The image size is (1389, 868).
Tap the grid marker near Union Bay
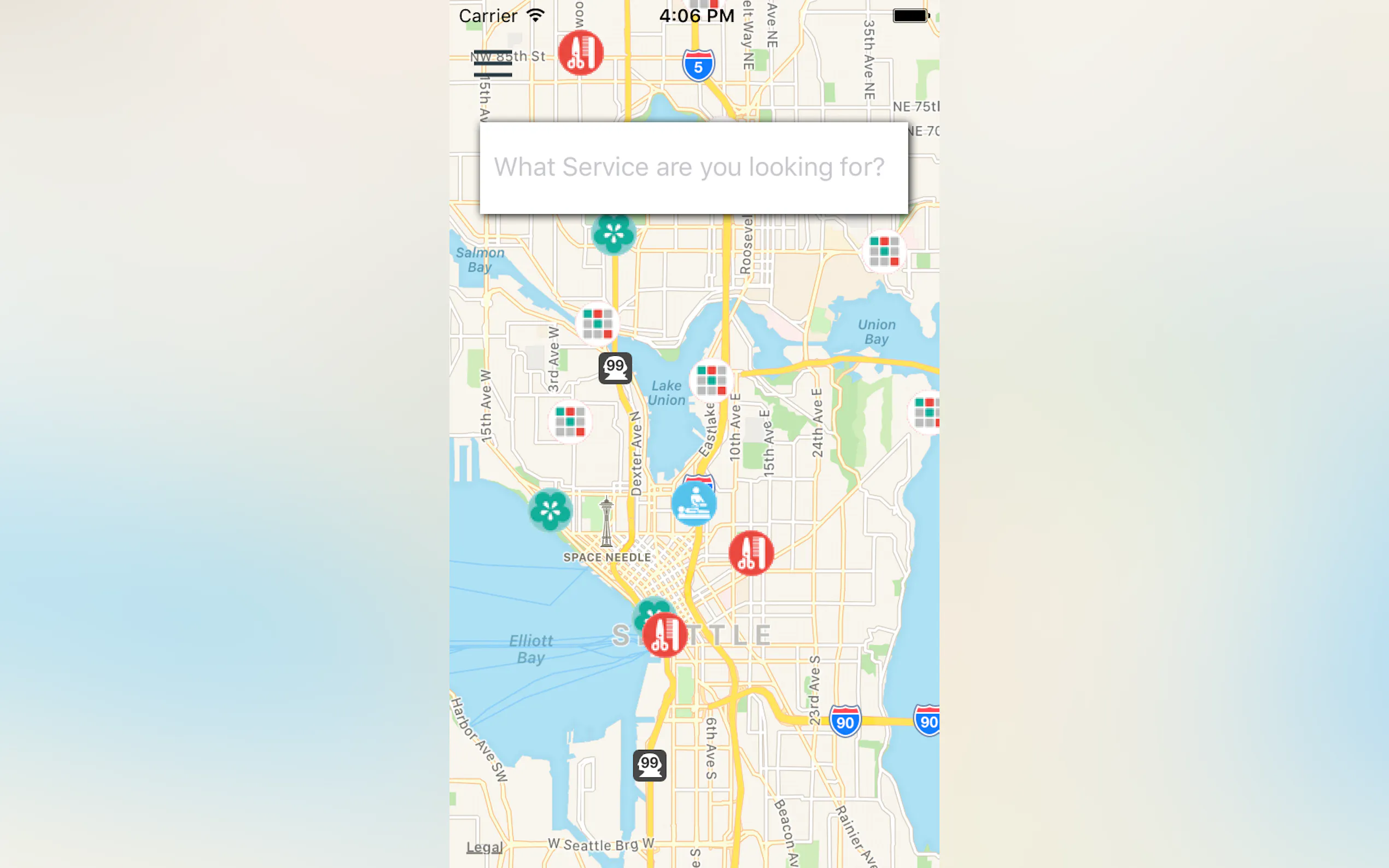(884, 251)
